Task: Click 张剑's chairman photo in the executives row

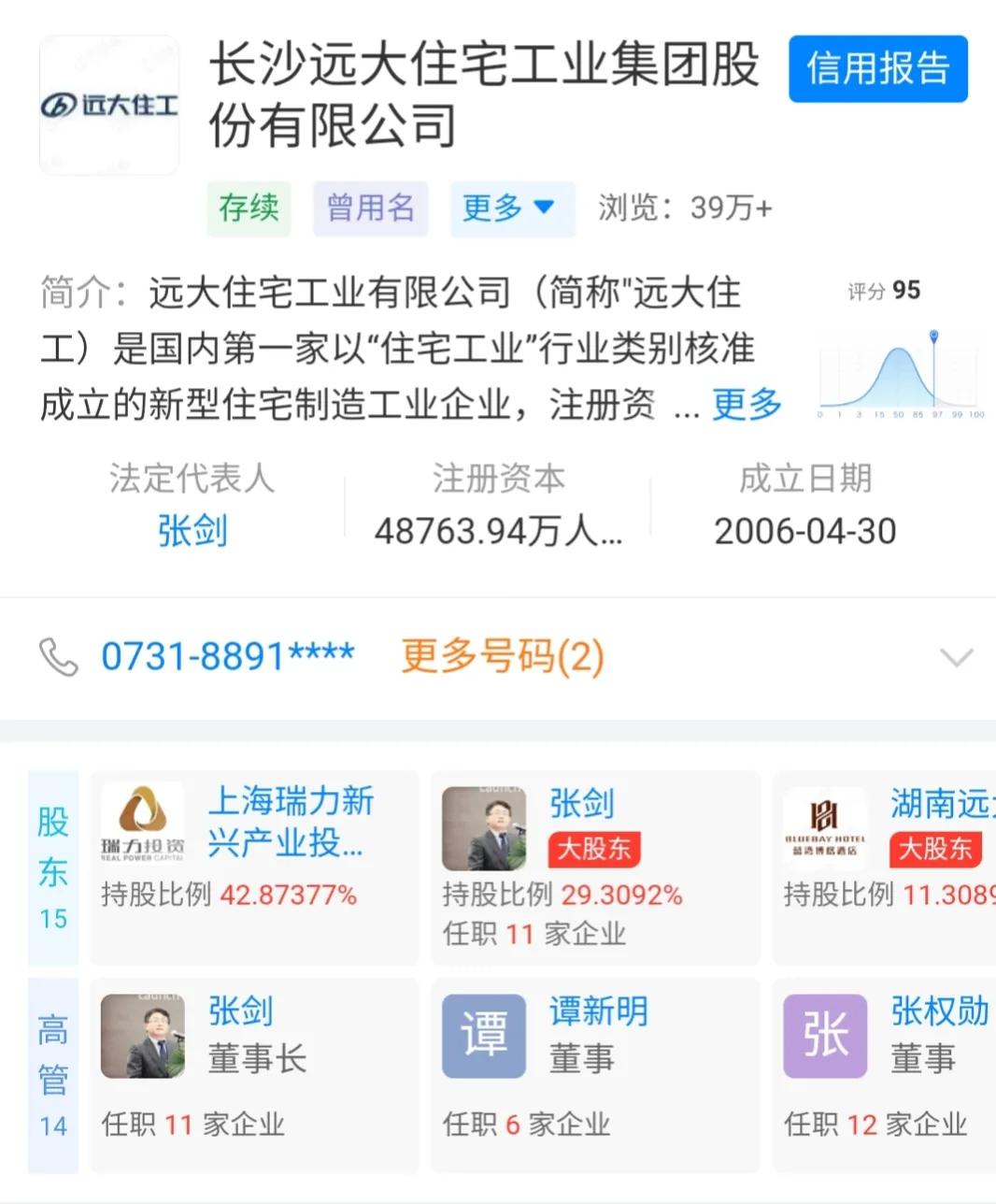Action: click(x=141, y=1036)
